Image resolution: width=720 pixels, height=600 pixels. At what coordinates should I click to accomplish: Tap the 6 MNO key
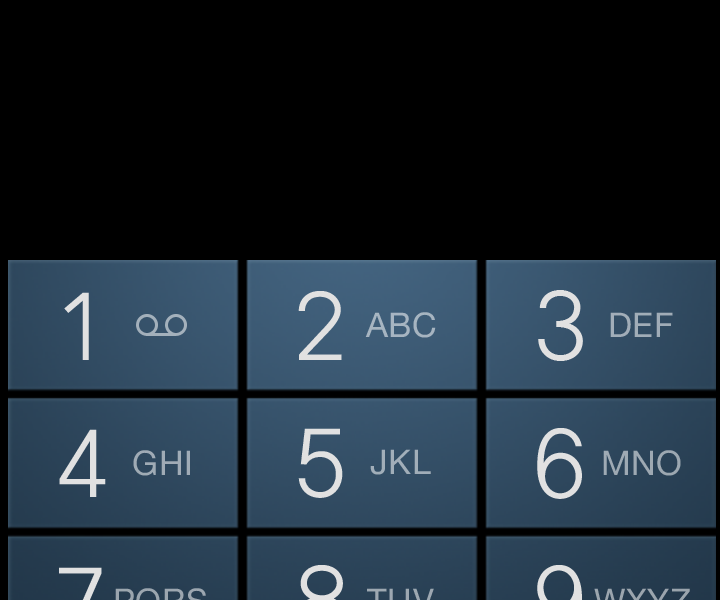click(x=601, y=463)
